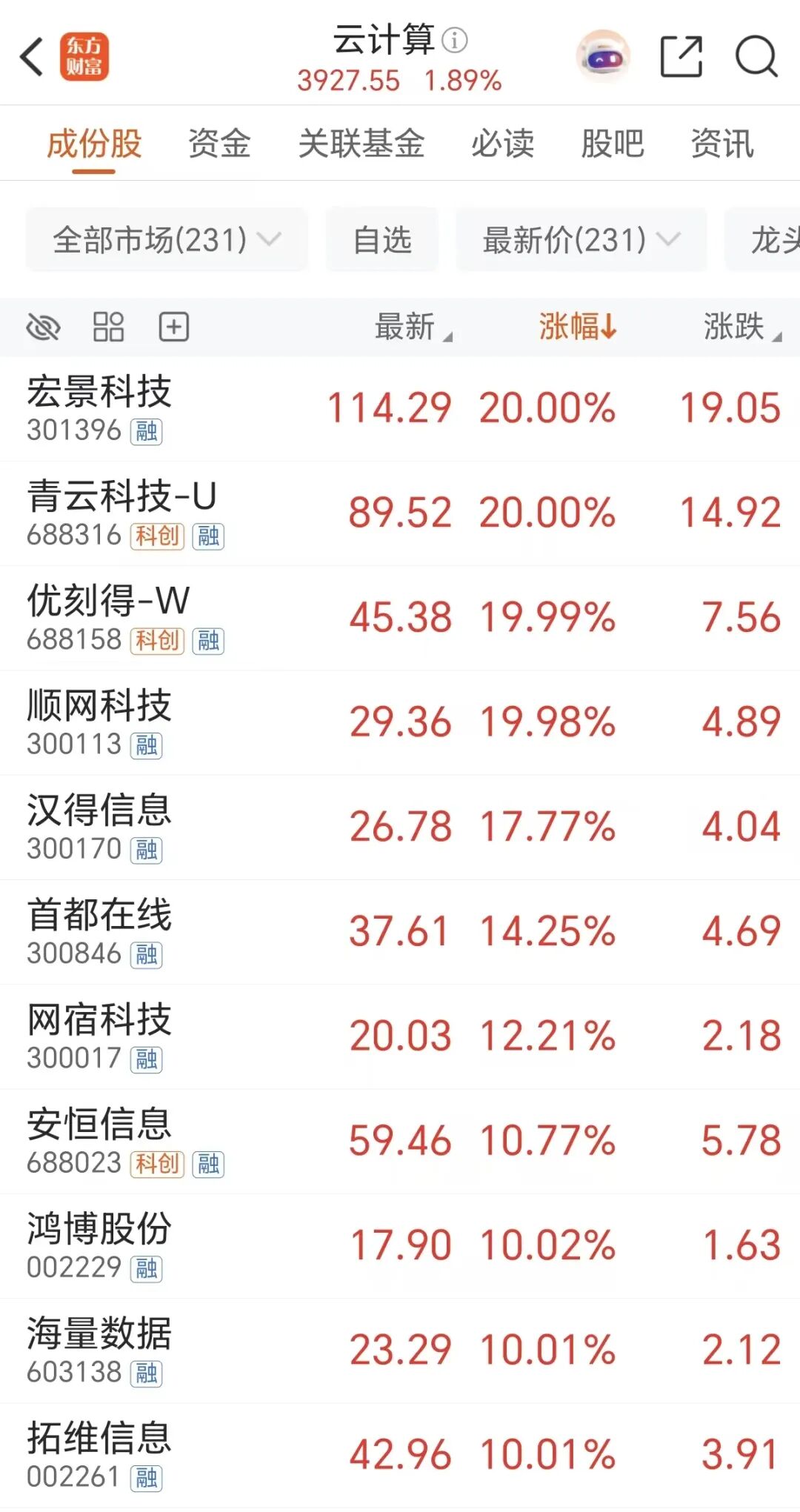Go to the 股吧 tab
The image size is (800, 1512).
click(612, 144)
